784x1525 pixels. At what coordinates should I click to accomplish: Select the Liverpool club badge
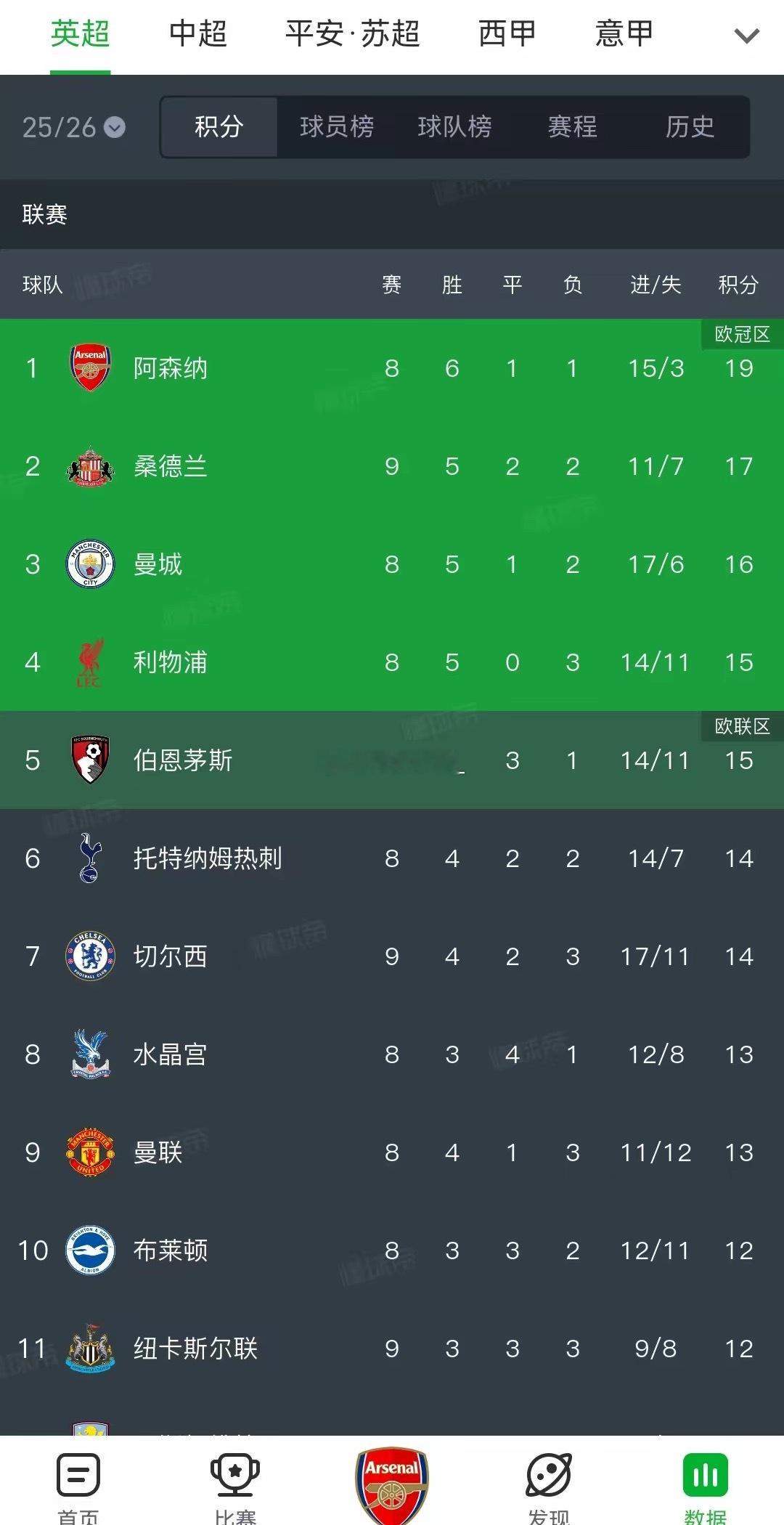pyautogui.click(x=89, y=662)
